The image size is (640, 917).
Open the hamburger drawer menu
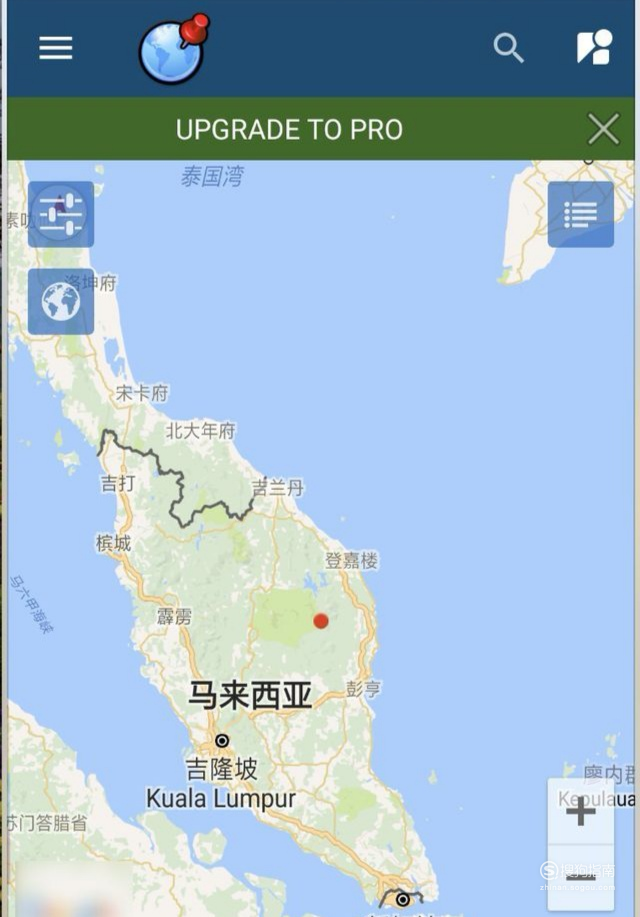[56, 48]
